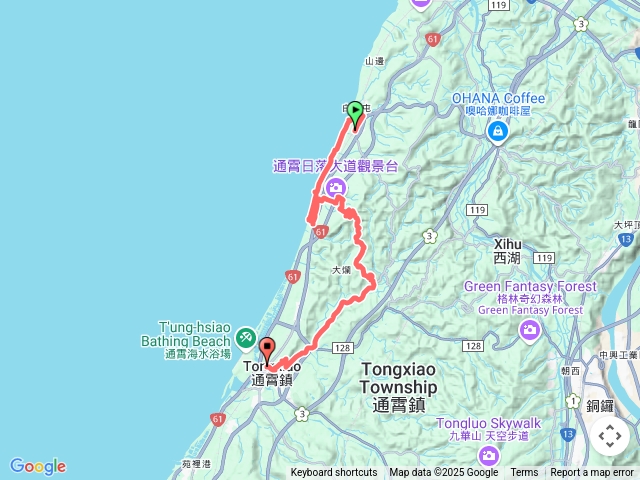
Task: Tap Report a map error link
Action: pyautogui.click(x=592, y=473)
